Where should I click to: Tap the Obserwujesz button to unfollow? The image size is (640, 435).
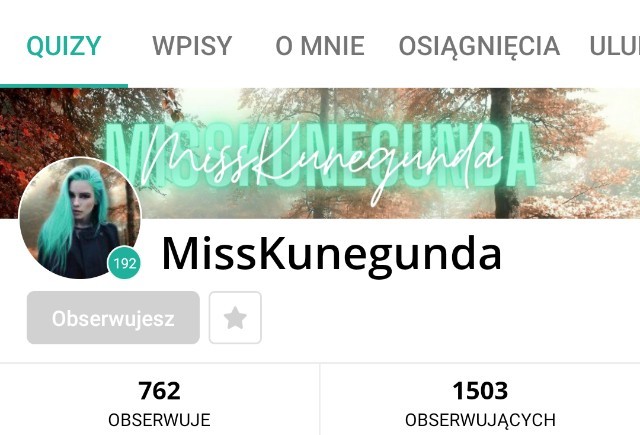coord(113,318)
